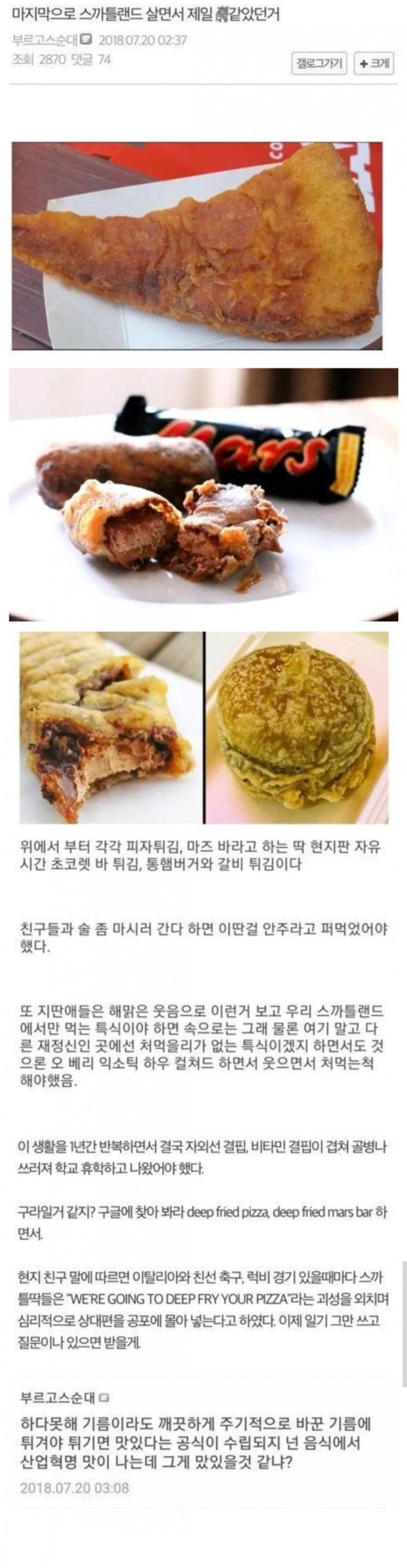
Task: Open the 갤로그가기 button
Action: (x=320, y=63)
